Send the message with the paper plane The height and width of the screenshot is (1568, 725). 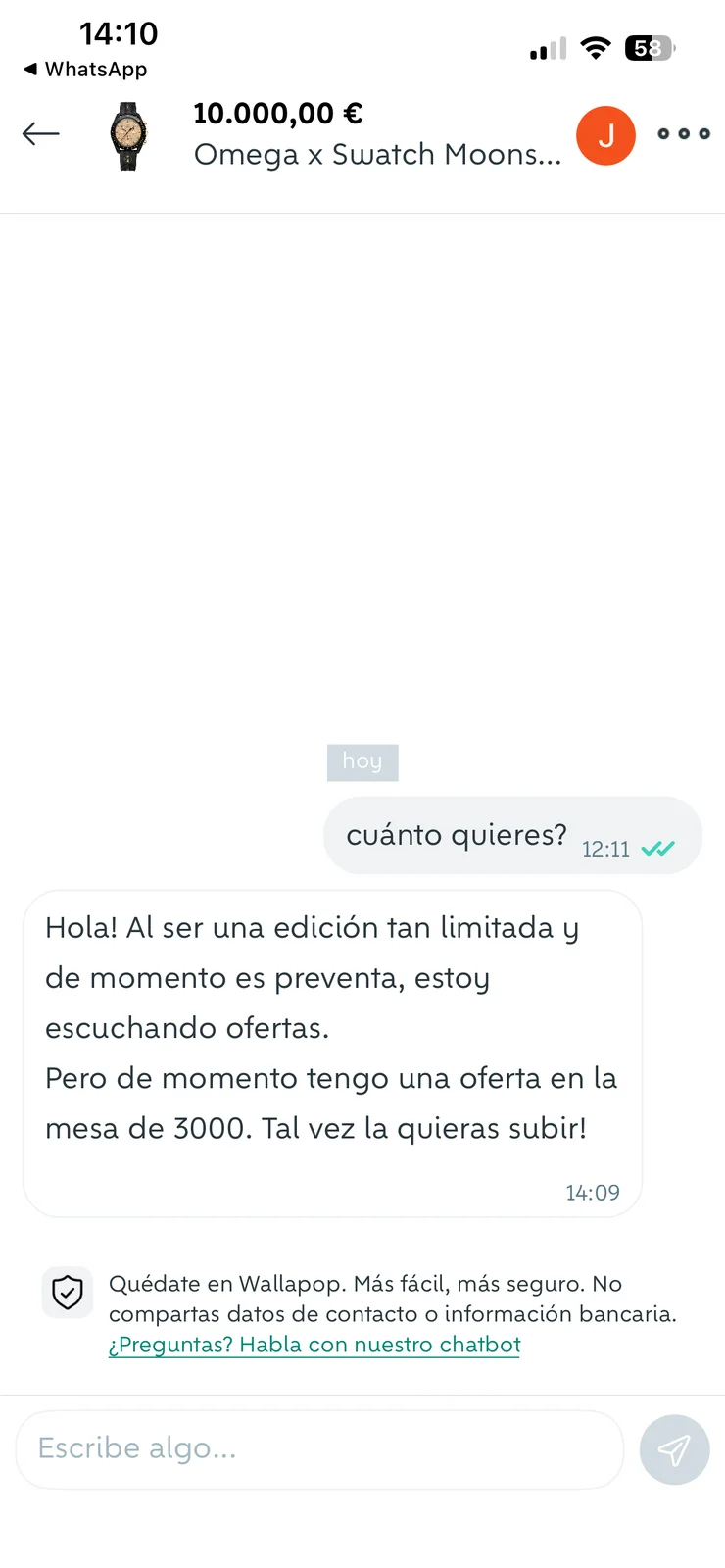point(674,1449)
